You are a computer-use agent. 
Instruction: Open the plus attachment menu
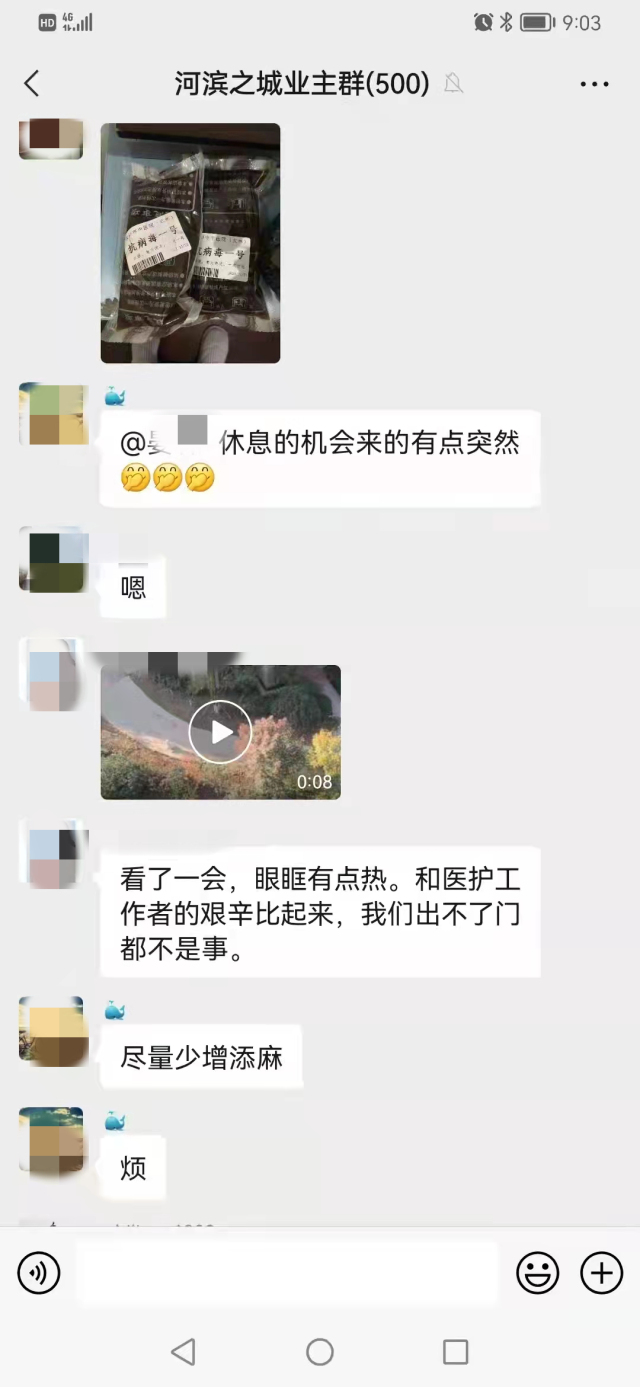tap(601, 1273)
